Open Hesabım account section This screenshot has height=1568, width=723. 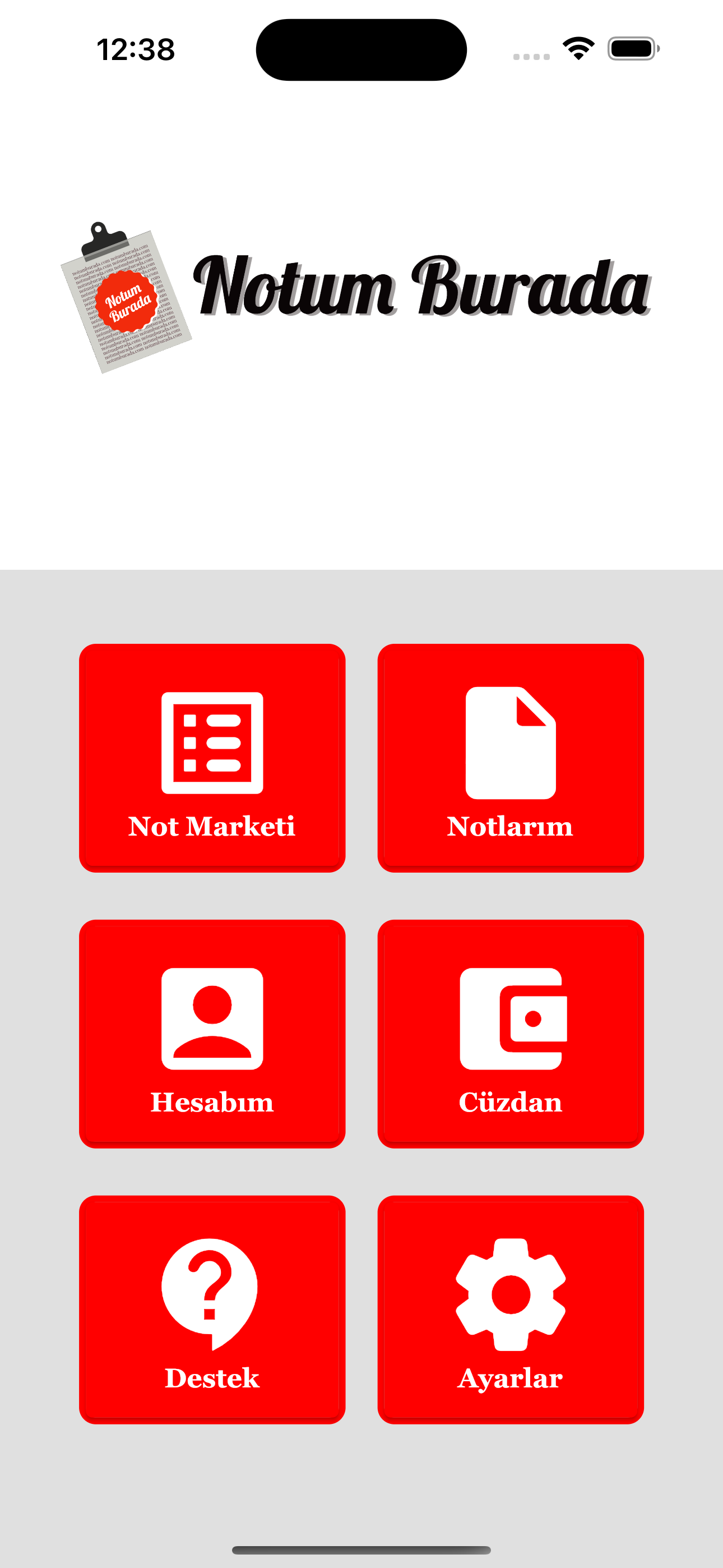click(x=212, y=1033)
